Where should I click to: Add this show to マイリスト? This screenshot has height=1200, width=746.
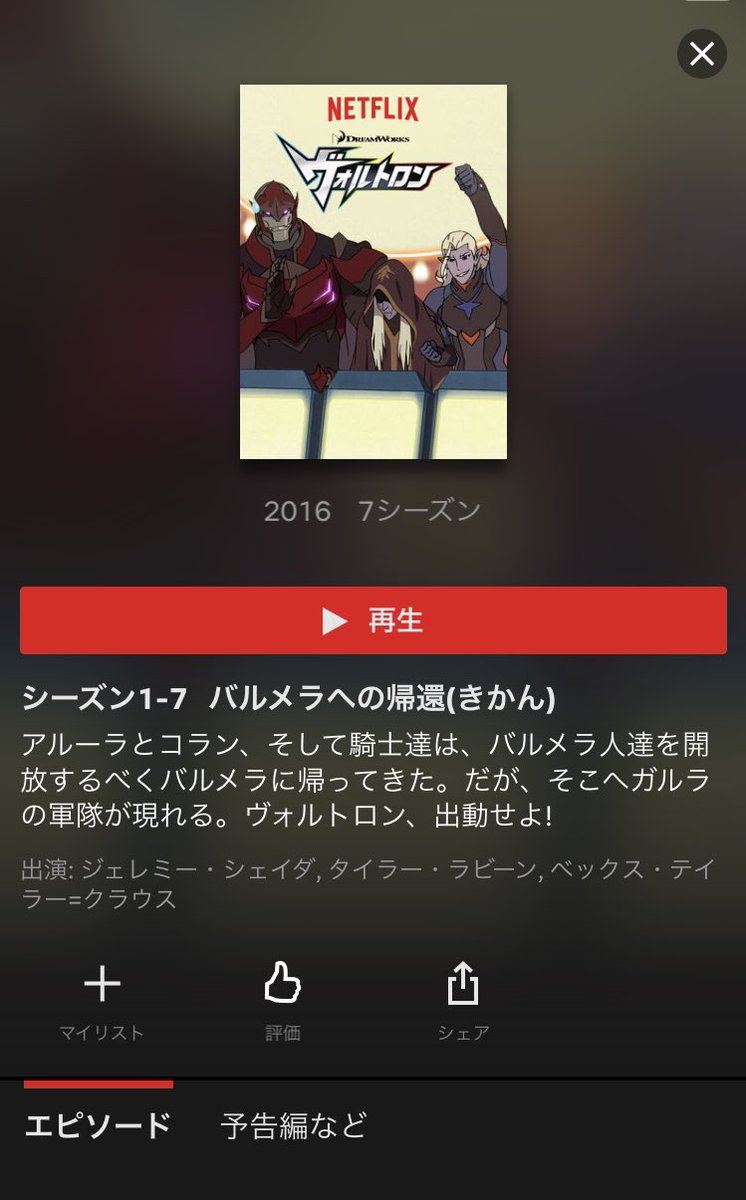click(101, 1001)
